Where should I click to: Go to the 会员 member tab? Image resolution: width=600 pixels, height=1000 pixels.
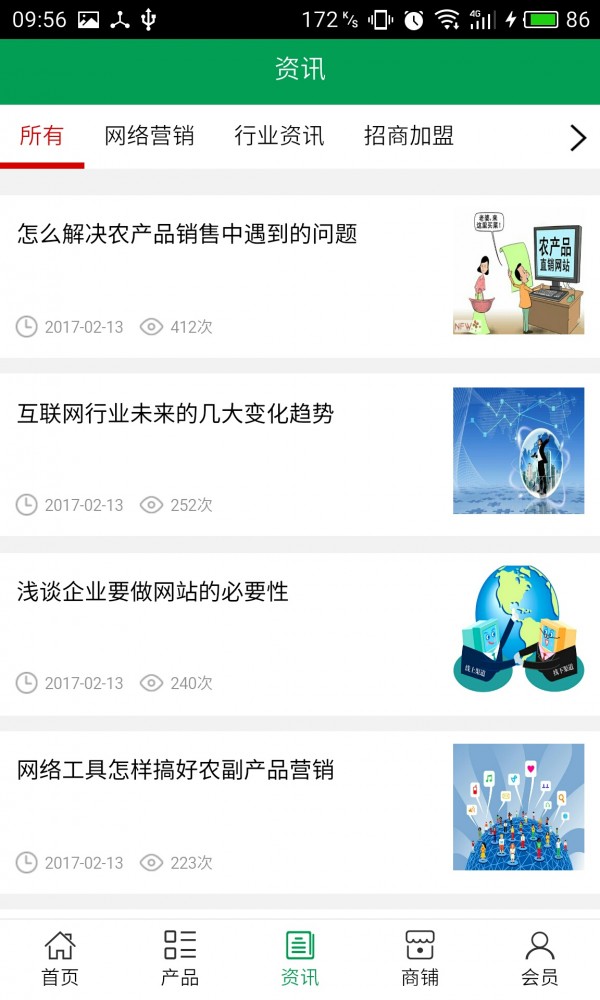(540, 958)
